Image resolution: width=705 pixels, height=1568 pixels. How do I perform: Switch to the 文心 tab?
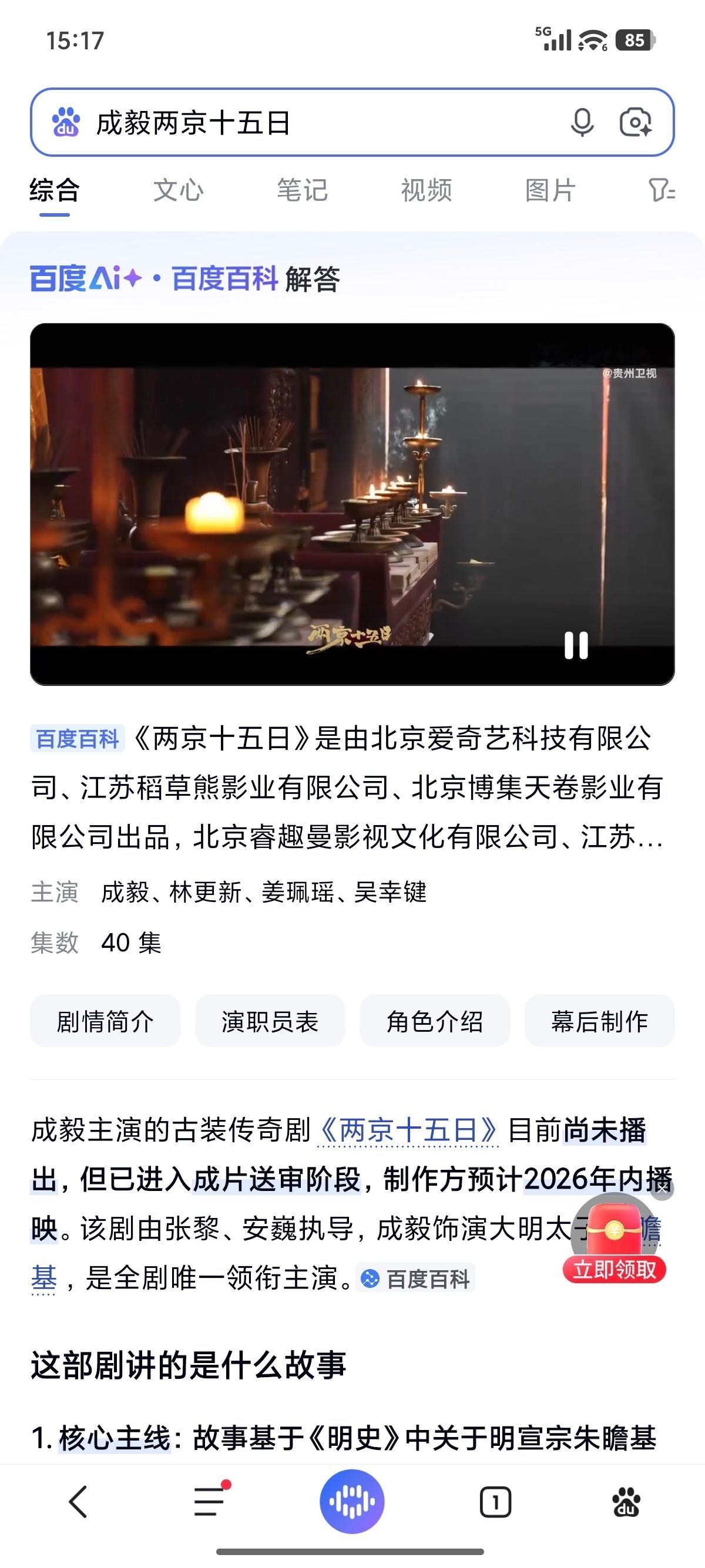pos(178,190)
